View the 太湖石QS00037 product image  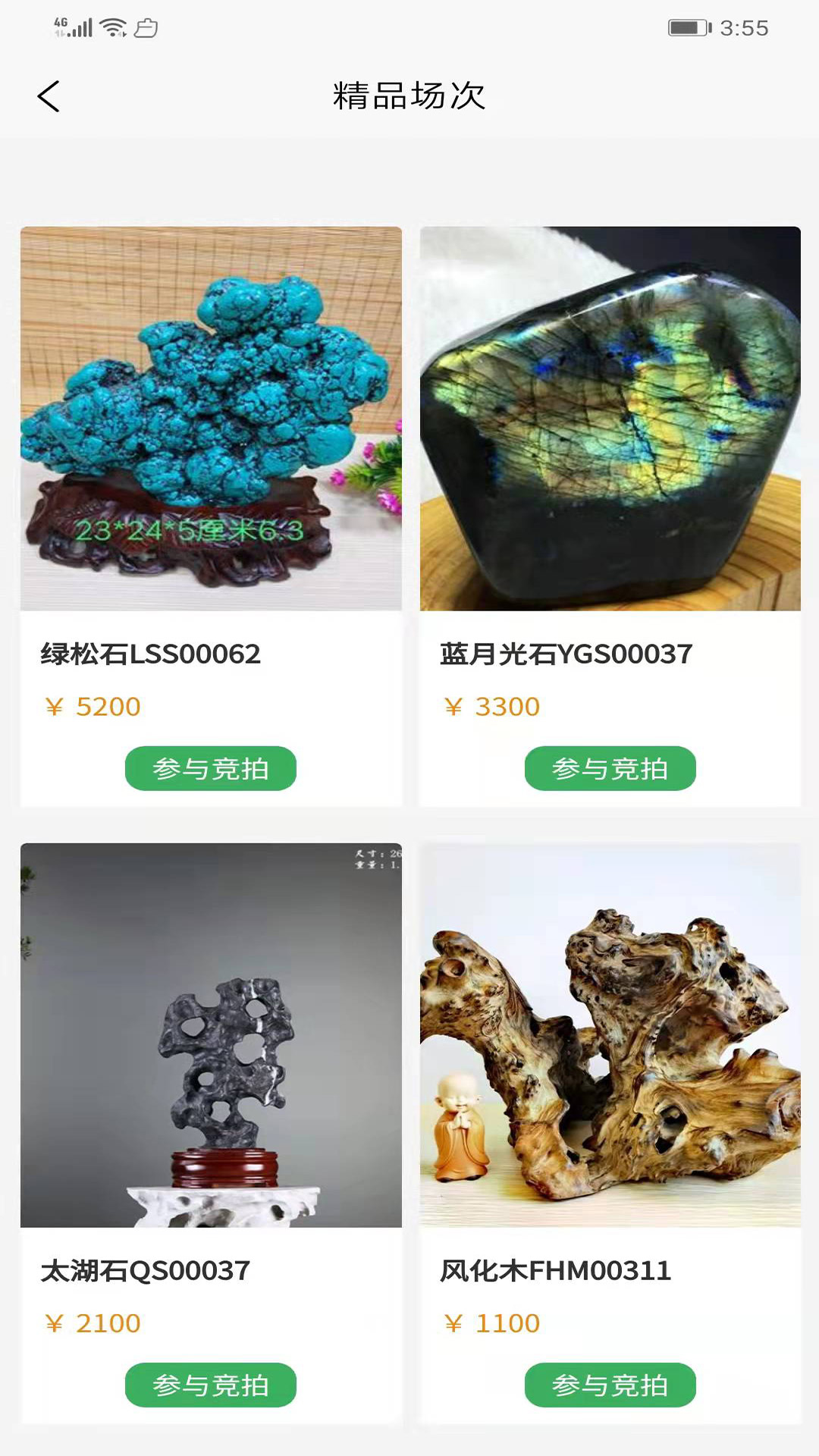click(211, 1035)
